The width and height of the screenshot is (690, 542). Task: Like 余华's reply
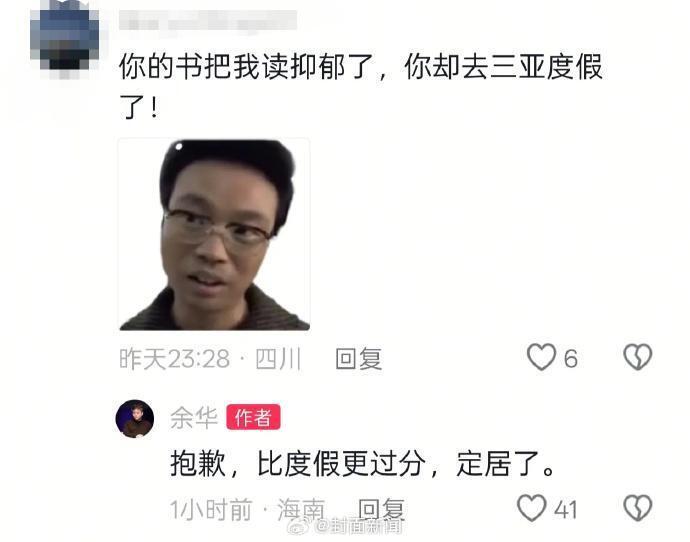[x=531, y=508]
